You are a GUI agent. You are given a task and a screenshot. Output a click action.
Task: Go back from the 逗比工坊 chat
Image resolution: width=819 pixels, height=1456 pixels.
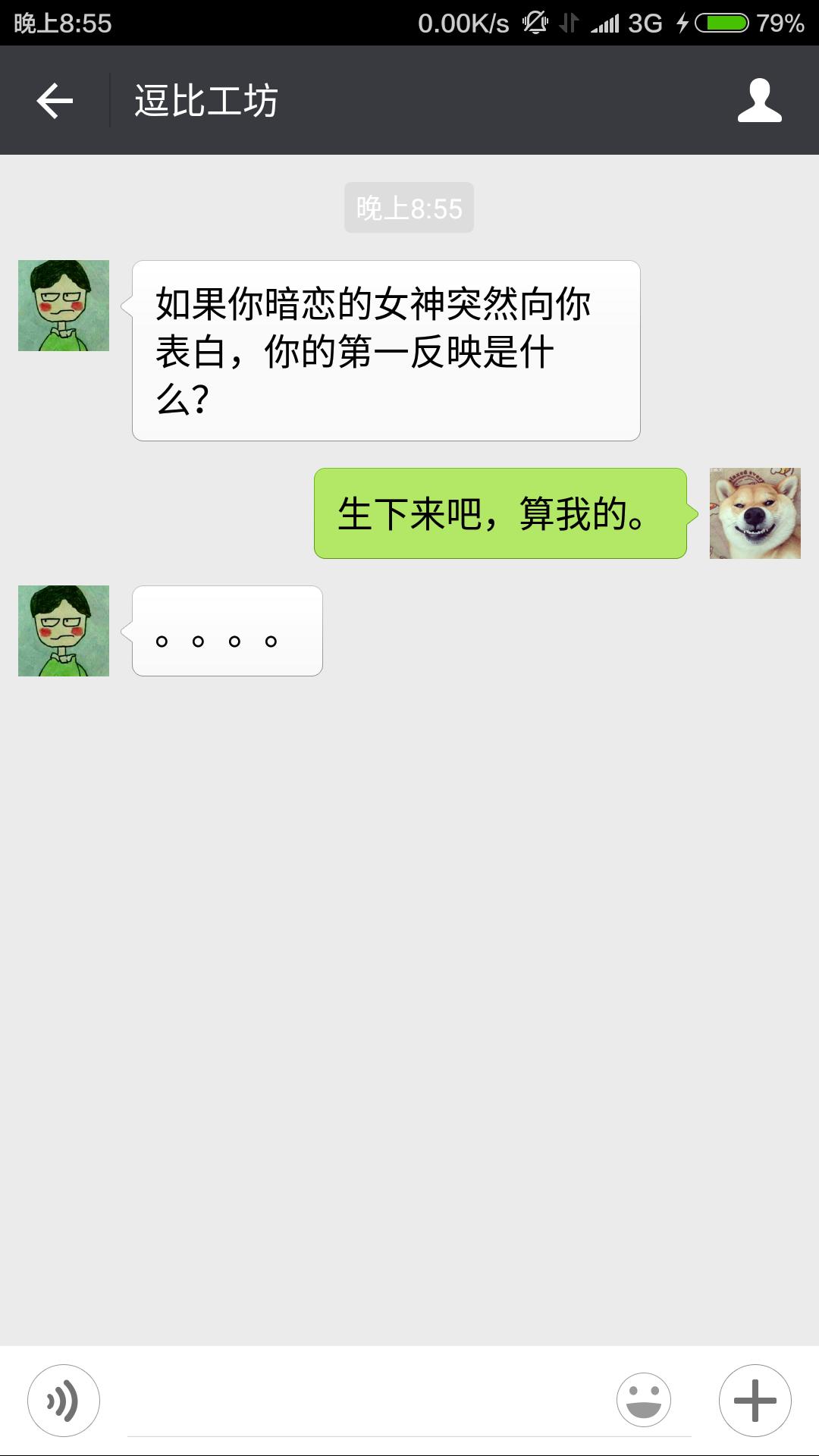click(55, 100)
